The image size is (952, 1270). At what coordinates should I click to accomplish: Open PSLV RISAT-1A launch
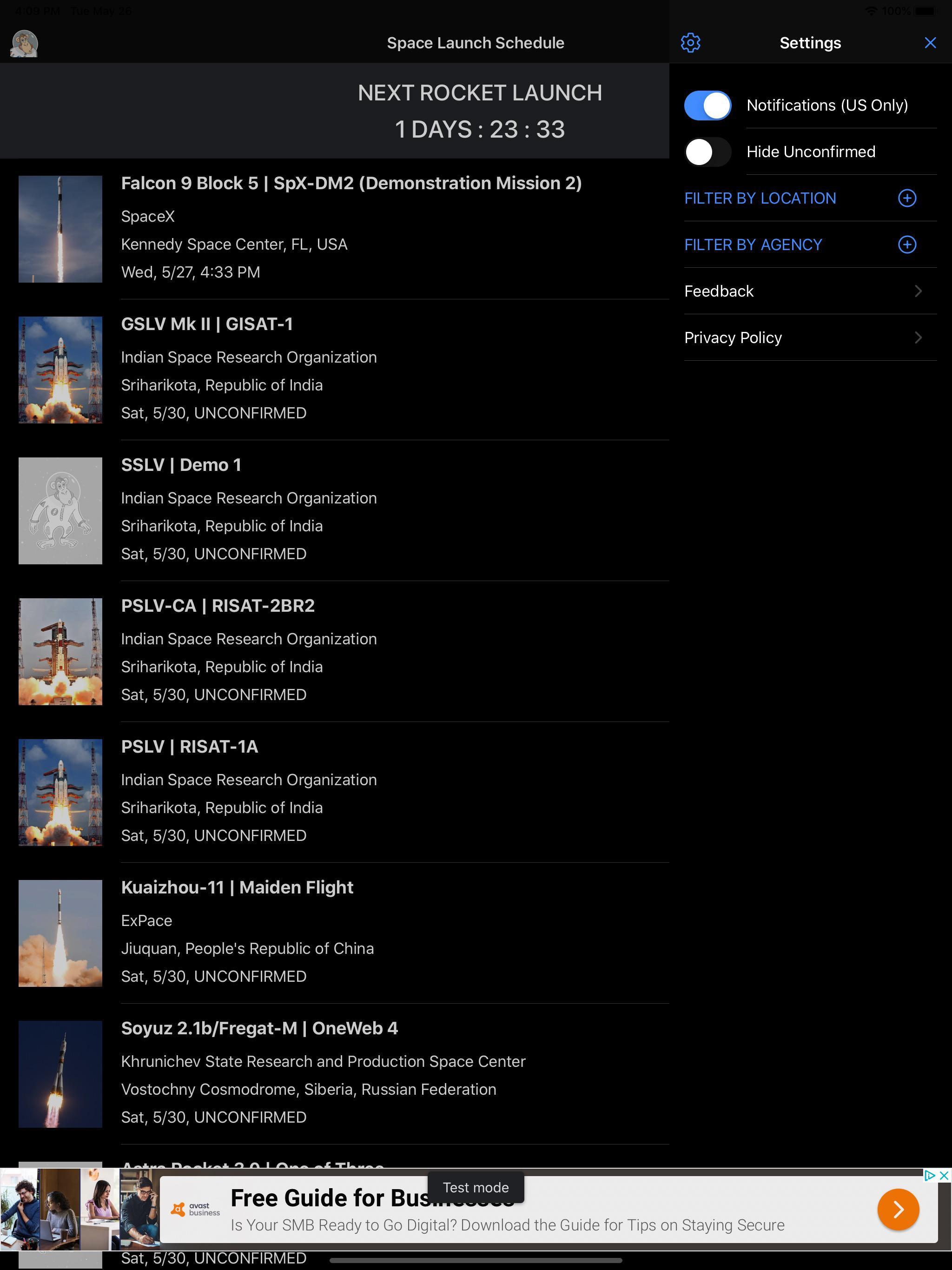[350, 792]
